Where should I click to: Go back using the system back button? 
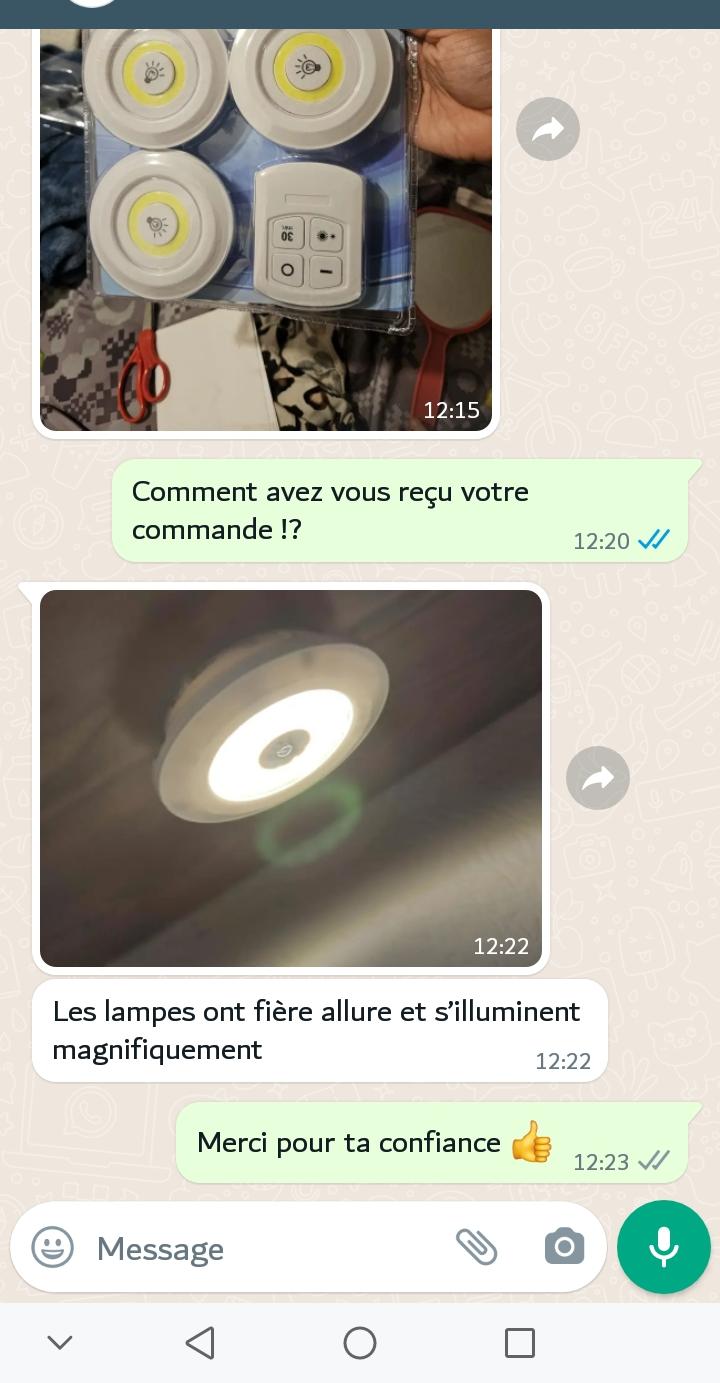200,1342
